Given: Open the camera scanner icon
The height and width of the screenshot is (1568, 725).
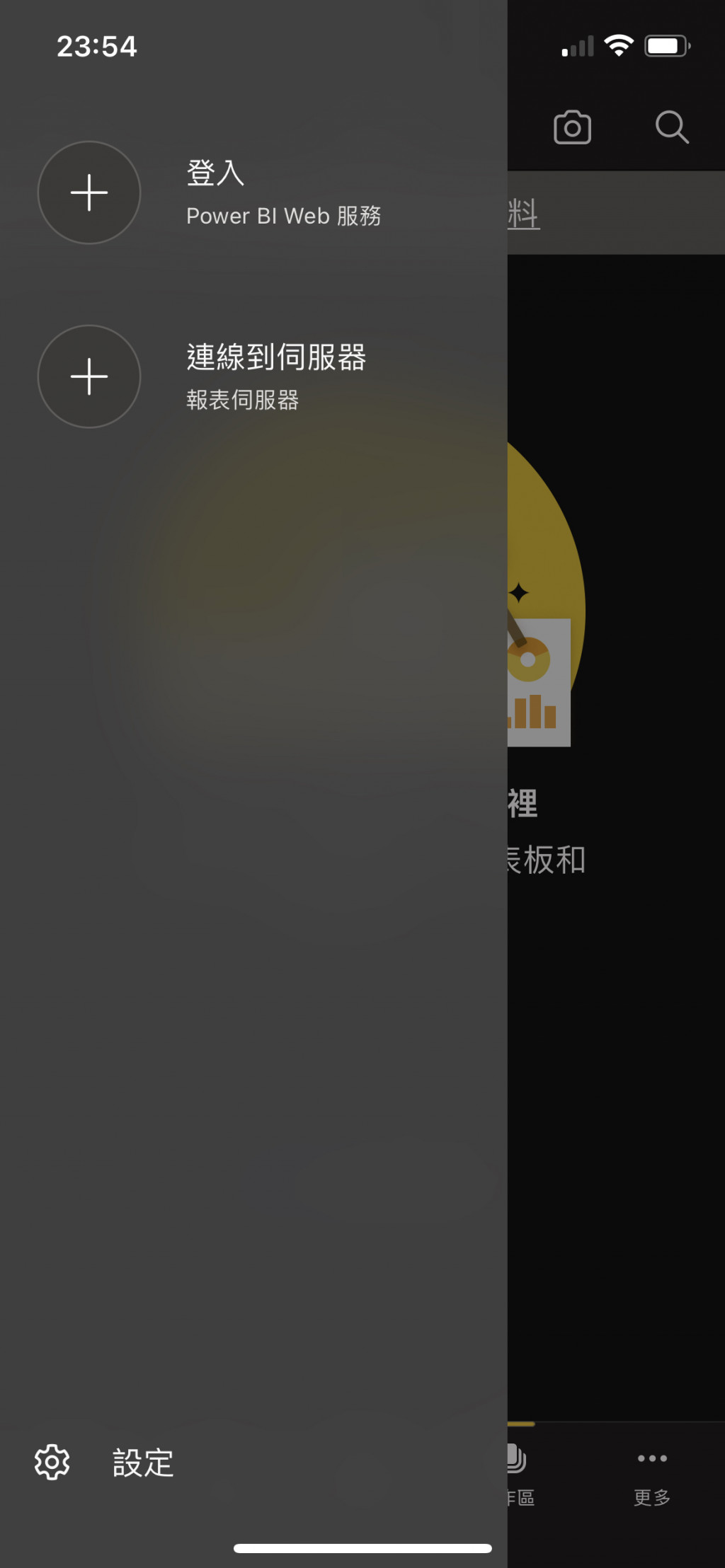Looking at the screenshot, I should pyautogui.click(x=572, y=128).
